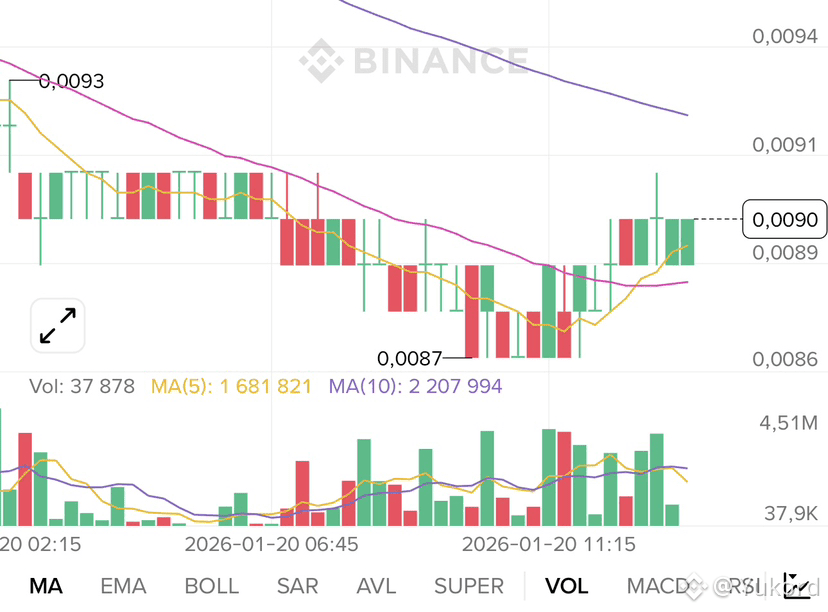Tap the VOL sub-indicator
This screenshot has width=828, height=612.
point(567,586)
